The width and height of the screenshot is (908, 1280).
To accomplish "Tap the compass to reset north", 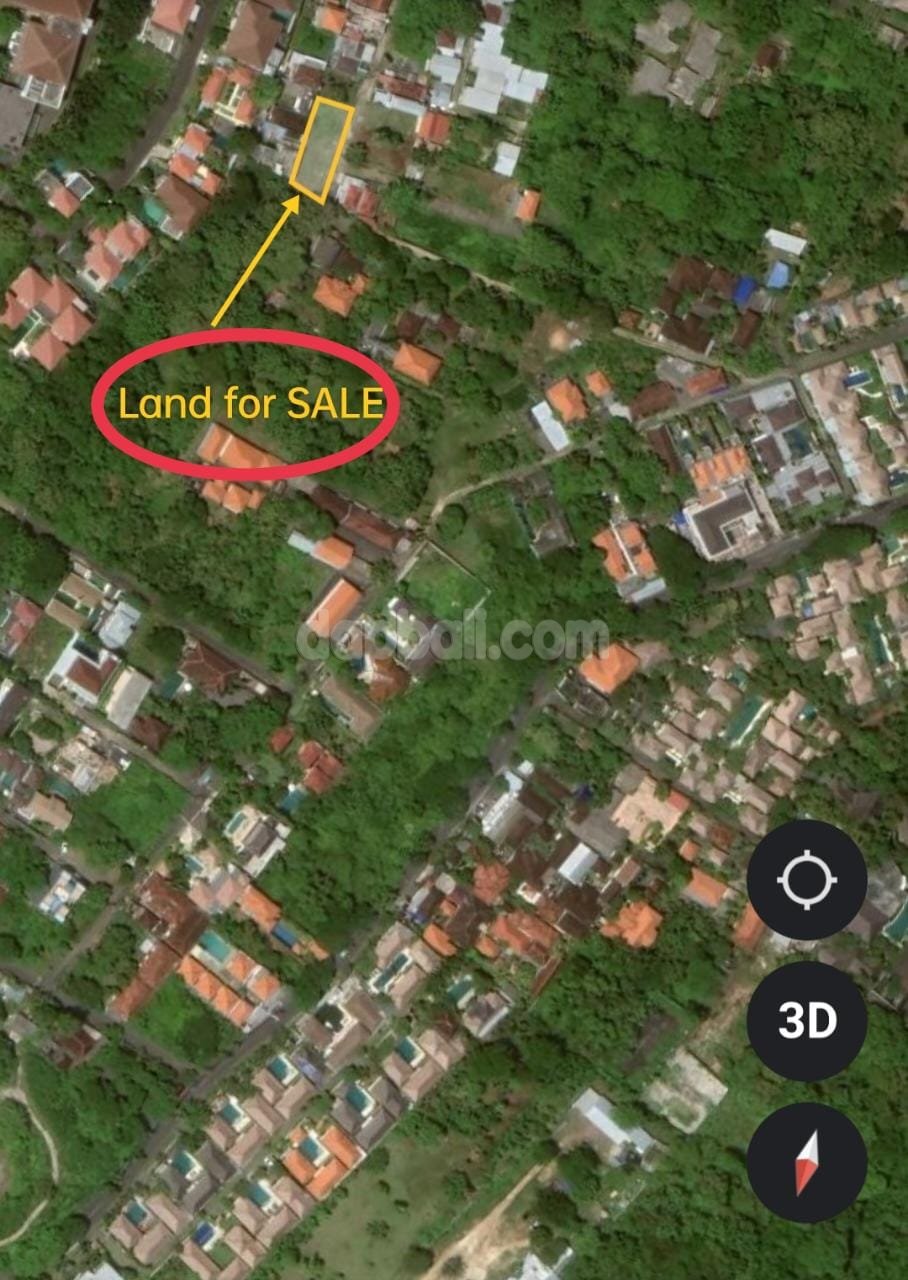I will pyautogui.click(x=806, y=1163).
